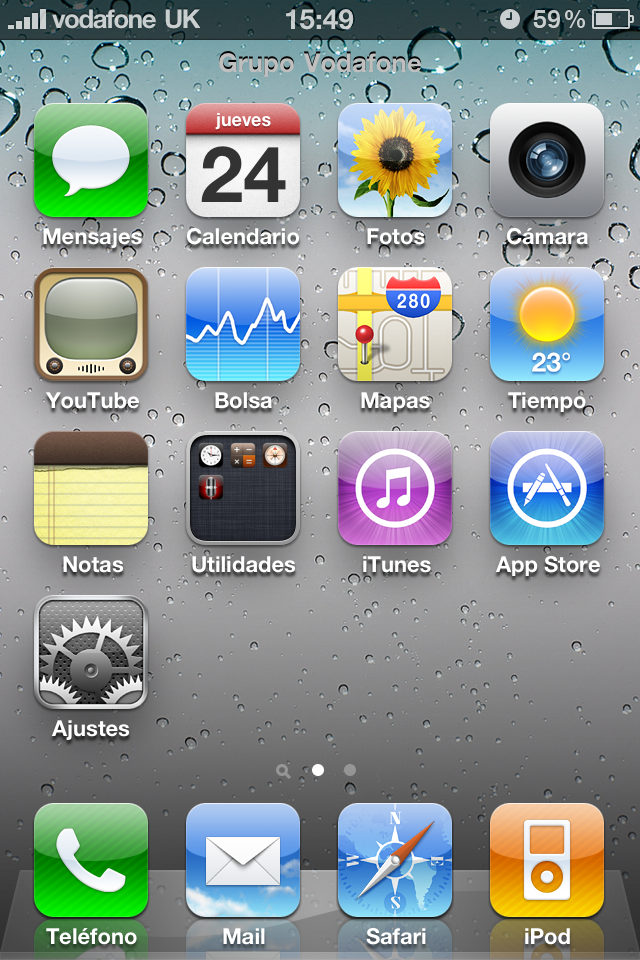Launch the iTunes store
Screen dimensions: 640x960
(395, 489)
